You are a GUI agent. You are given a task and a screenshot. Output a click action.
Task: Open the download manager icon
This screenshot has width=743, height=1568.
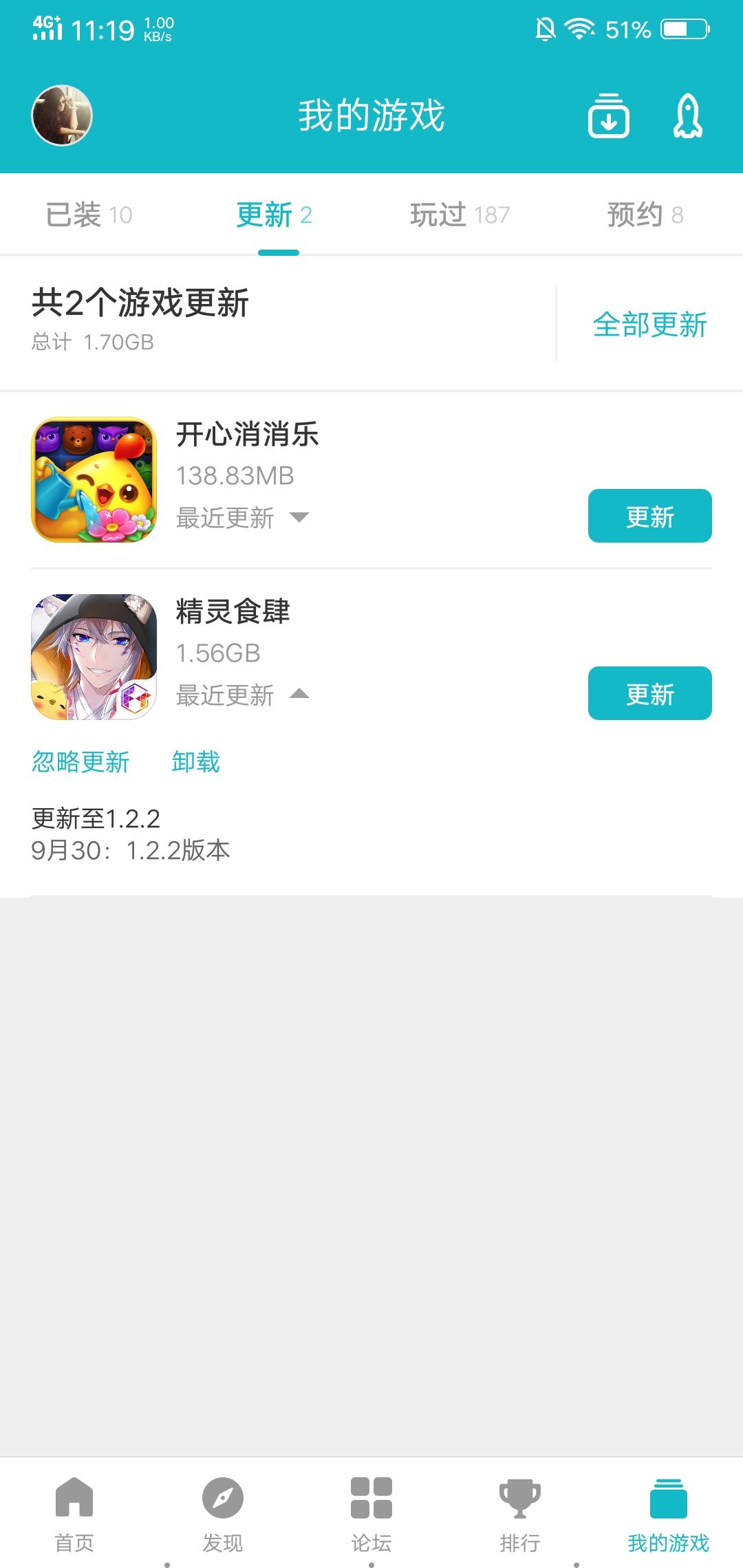coord(608,116)
